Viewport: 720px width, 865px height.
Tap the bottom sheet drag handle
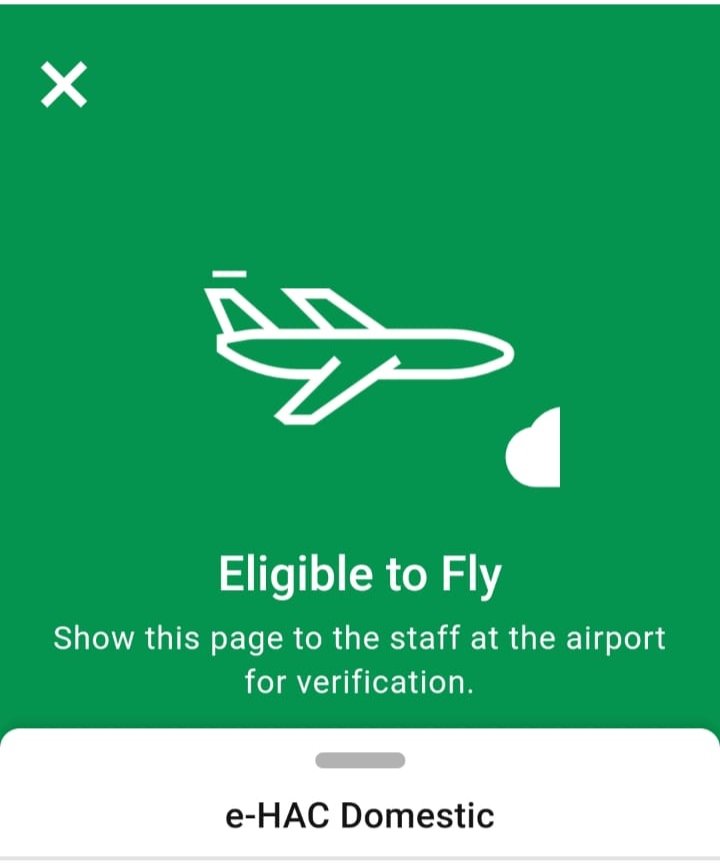point(360,761)
